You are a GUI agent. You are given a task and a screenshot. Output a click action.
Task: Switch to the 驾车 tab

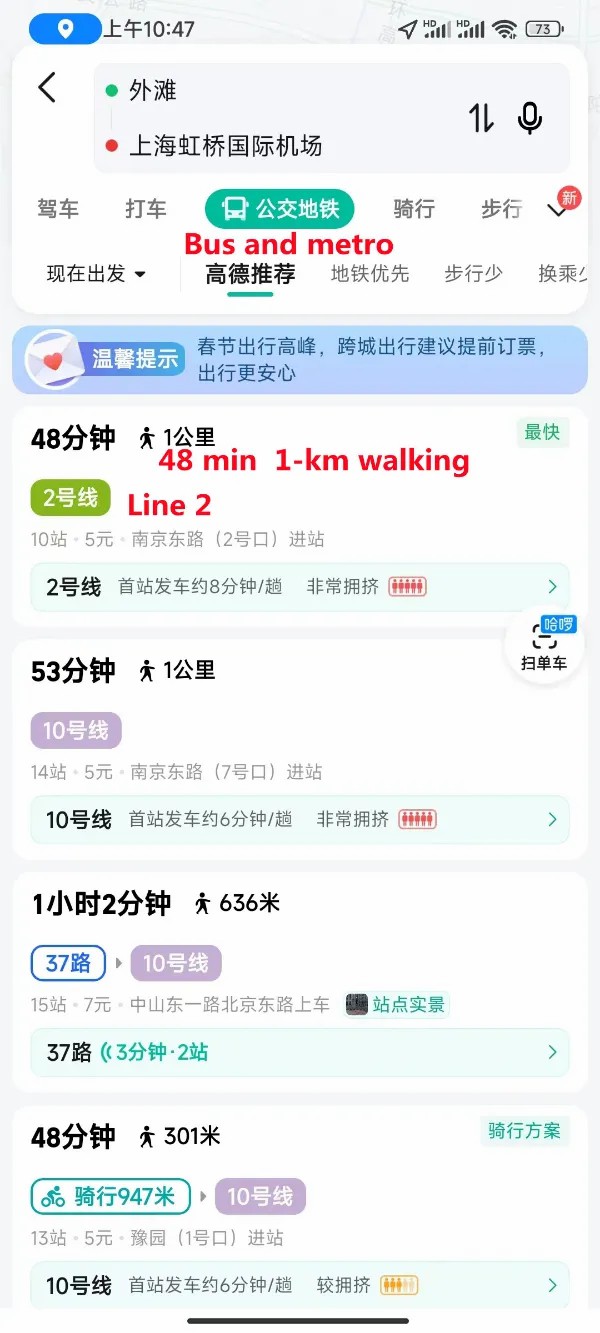58,209
